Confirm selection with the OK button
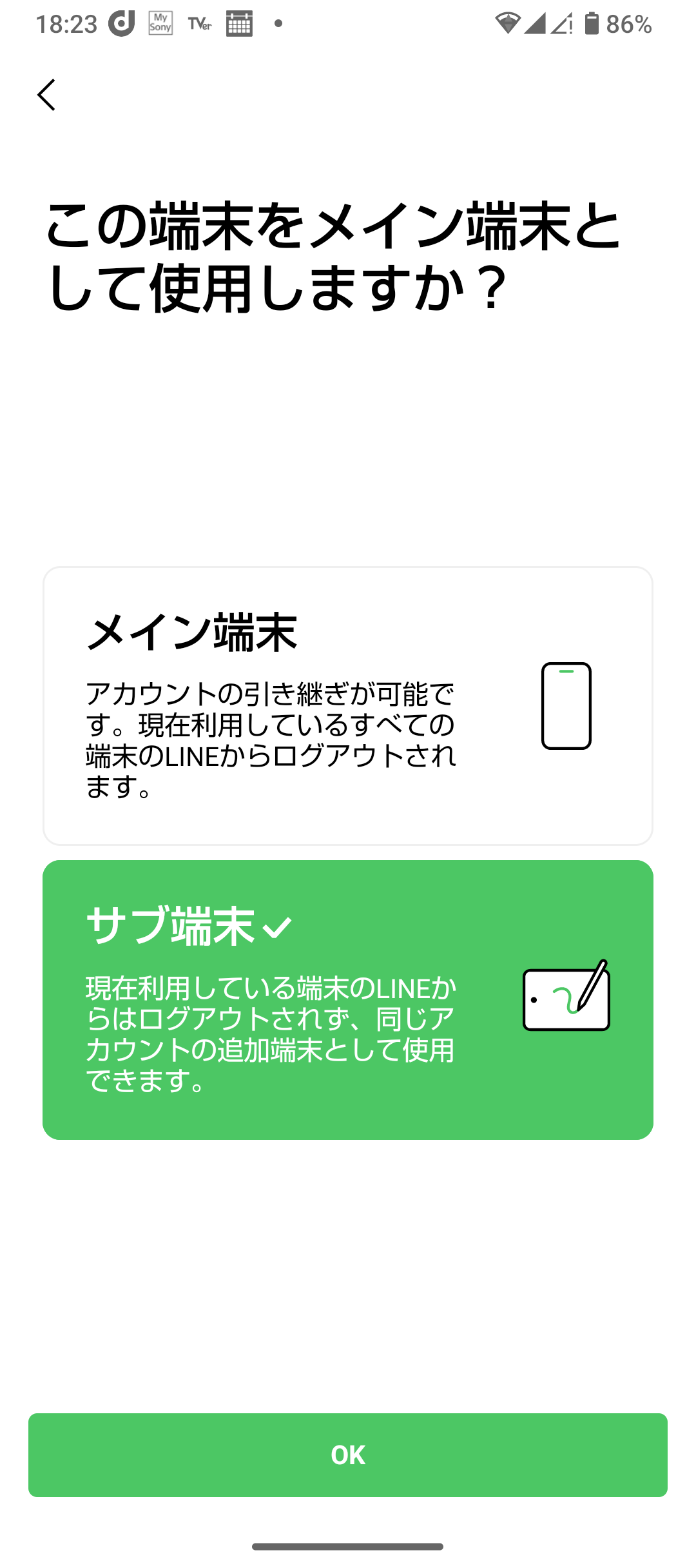Viewport: 696px width, 1568px height. pos(348,1455)
